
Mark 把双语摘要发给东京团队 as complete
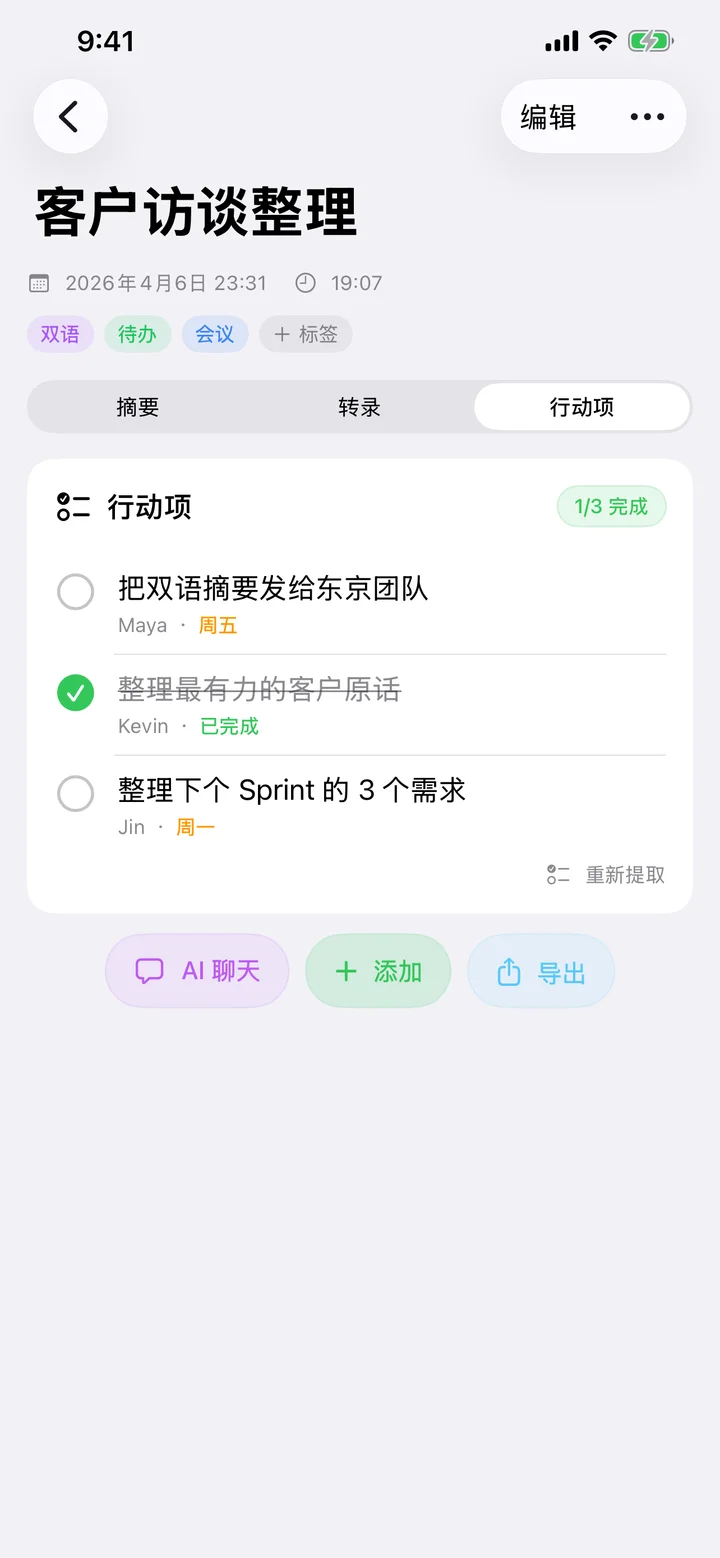(75, 591)
